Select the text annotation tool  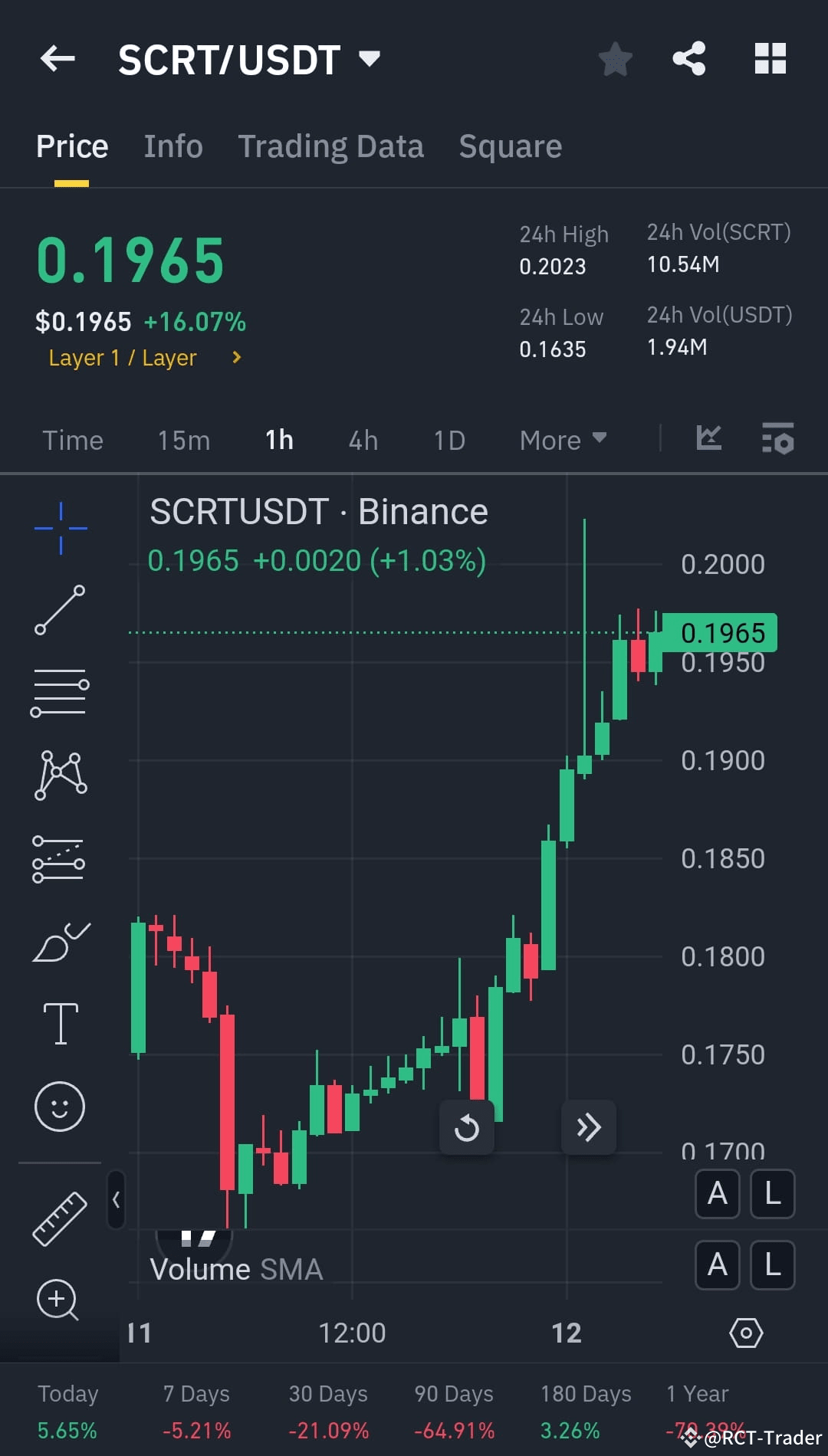tap(61, 1024)
